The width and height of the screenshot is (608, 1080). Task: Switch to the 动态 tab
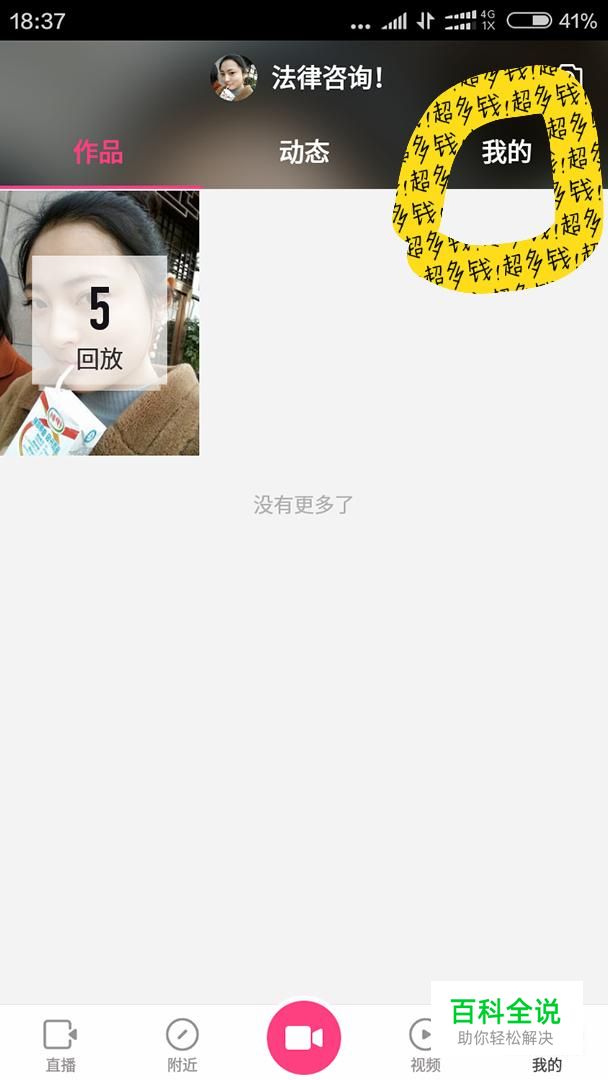pyautogui.click(x=304, y=153)
